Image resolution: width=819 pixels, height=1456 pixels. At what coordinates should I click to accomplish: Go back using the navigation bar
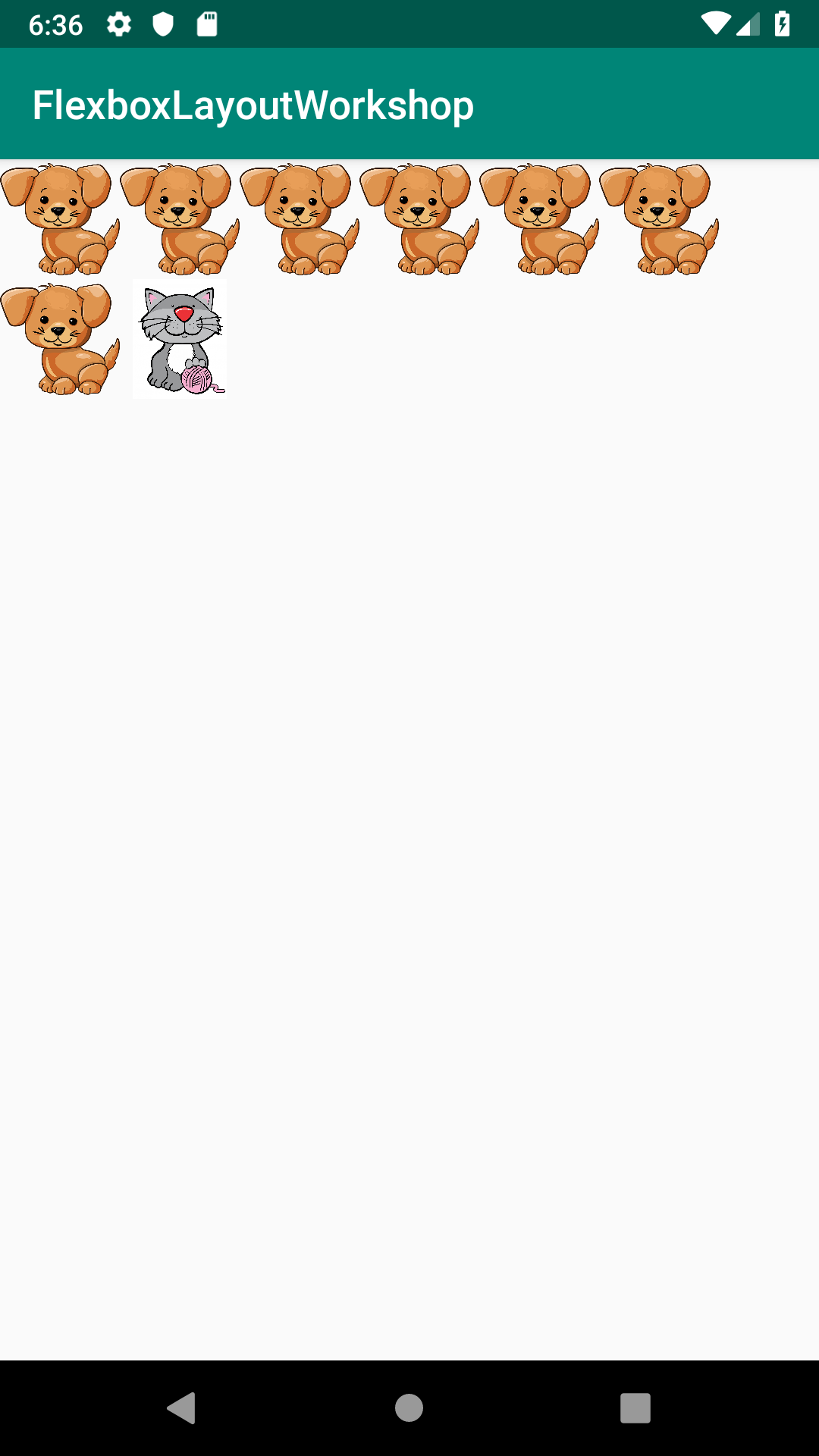pyautogui.click(x=181, y=1408)
